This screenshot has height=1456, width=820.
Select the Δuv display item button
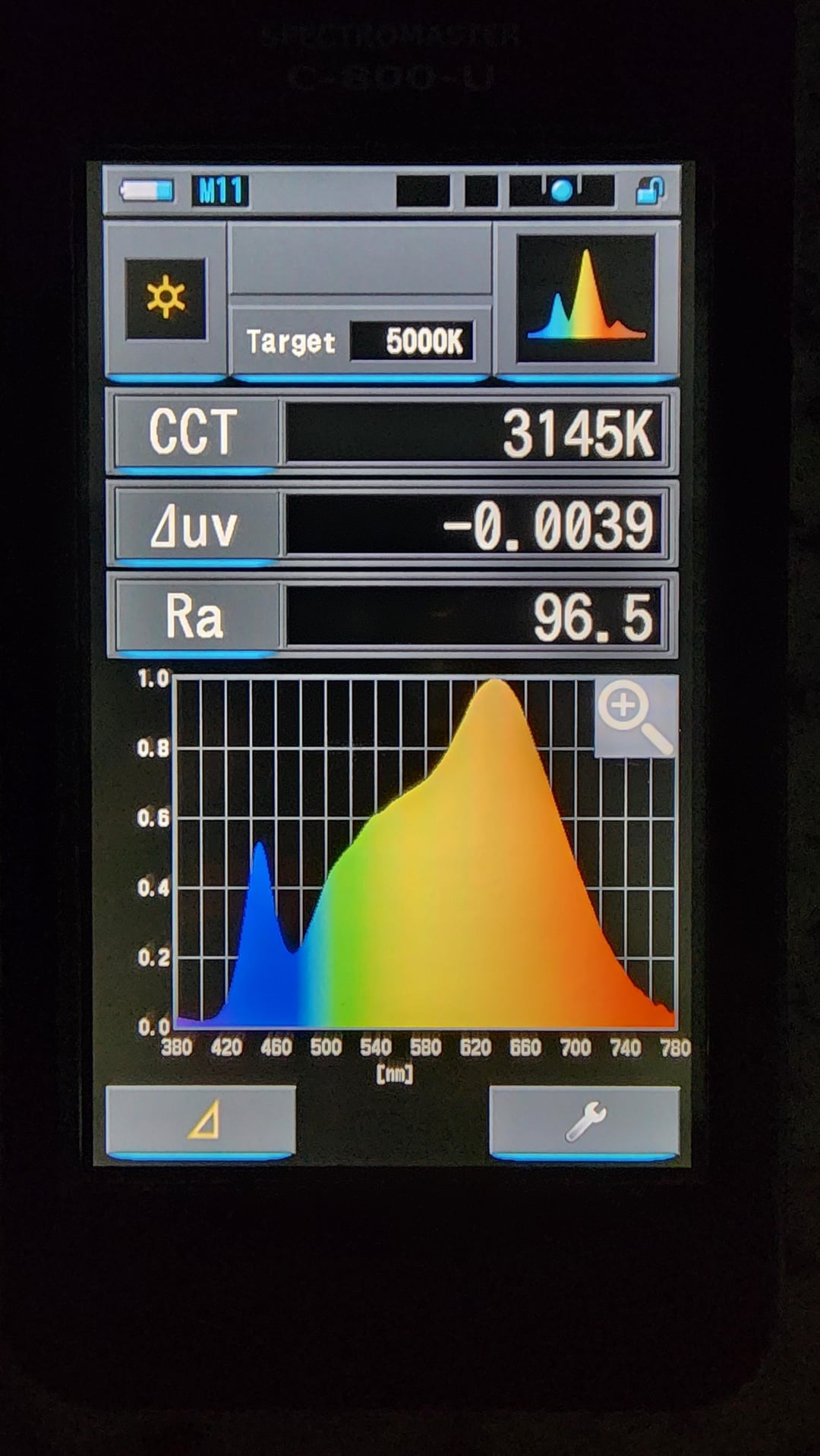click(x=195, y=526)
